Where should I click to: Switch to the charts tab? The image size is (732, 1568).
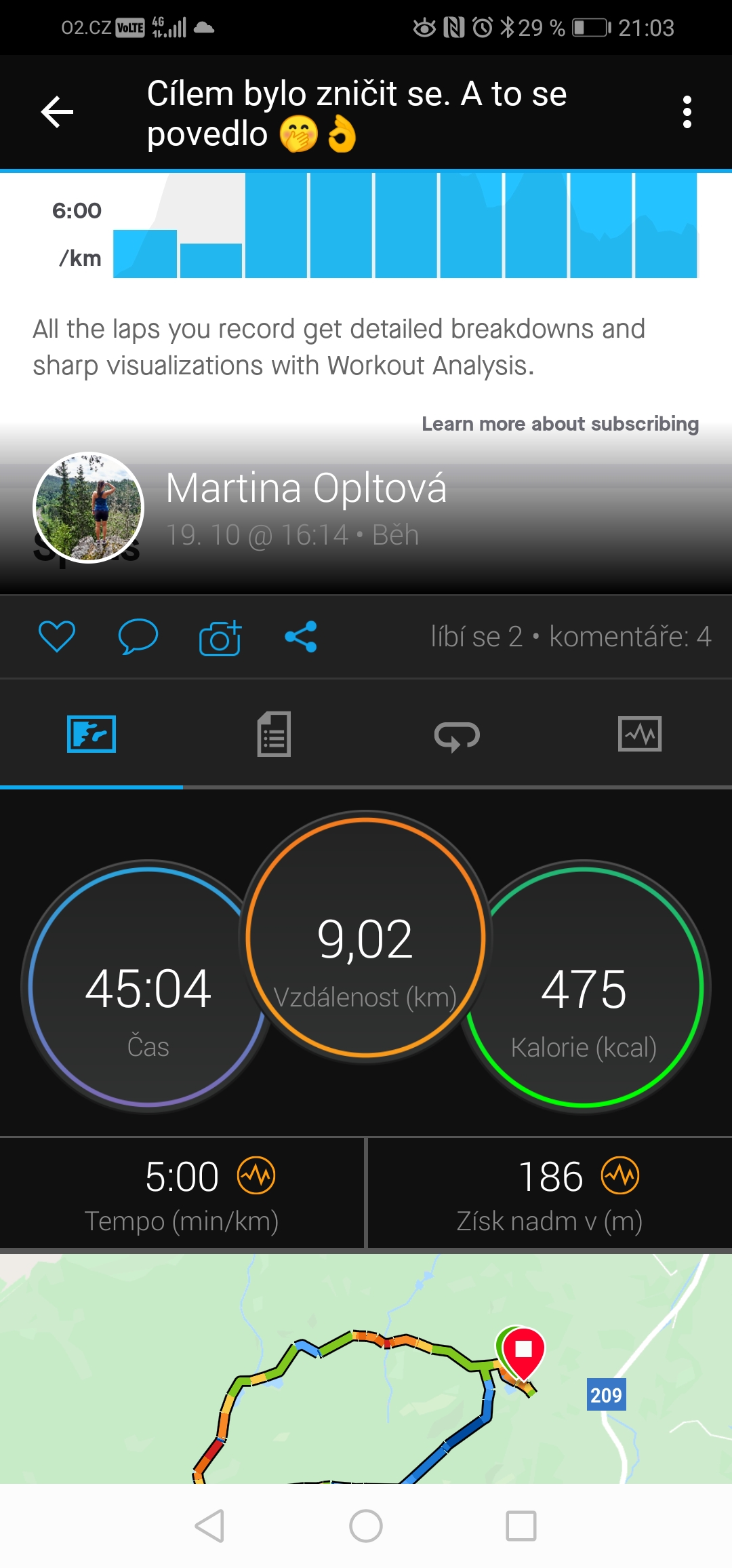pyautogui.click(x=640, y=734)
